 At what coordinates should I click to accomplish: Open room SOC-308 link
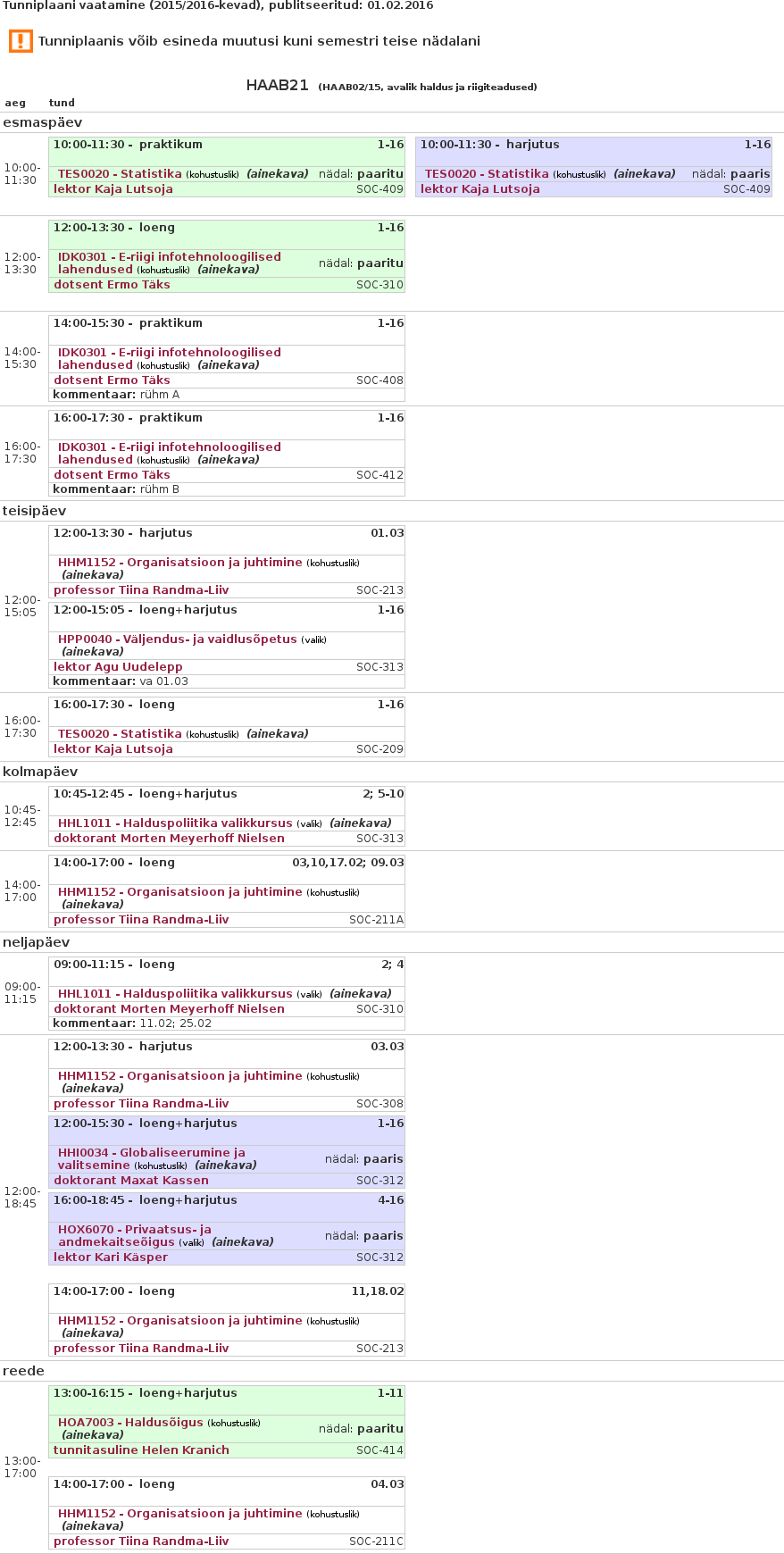pyautogui.click(x=379, y=1104)
